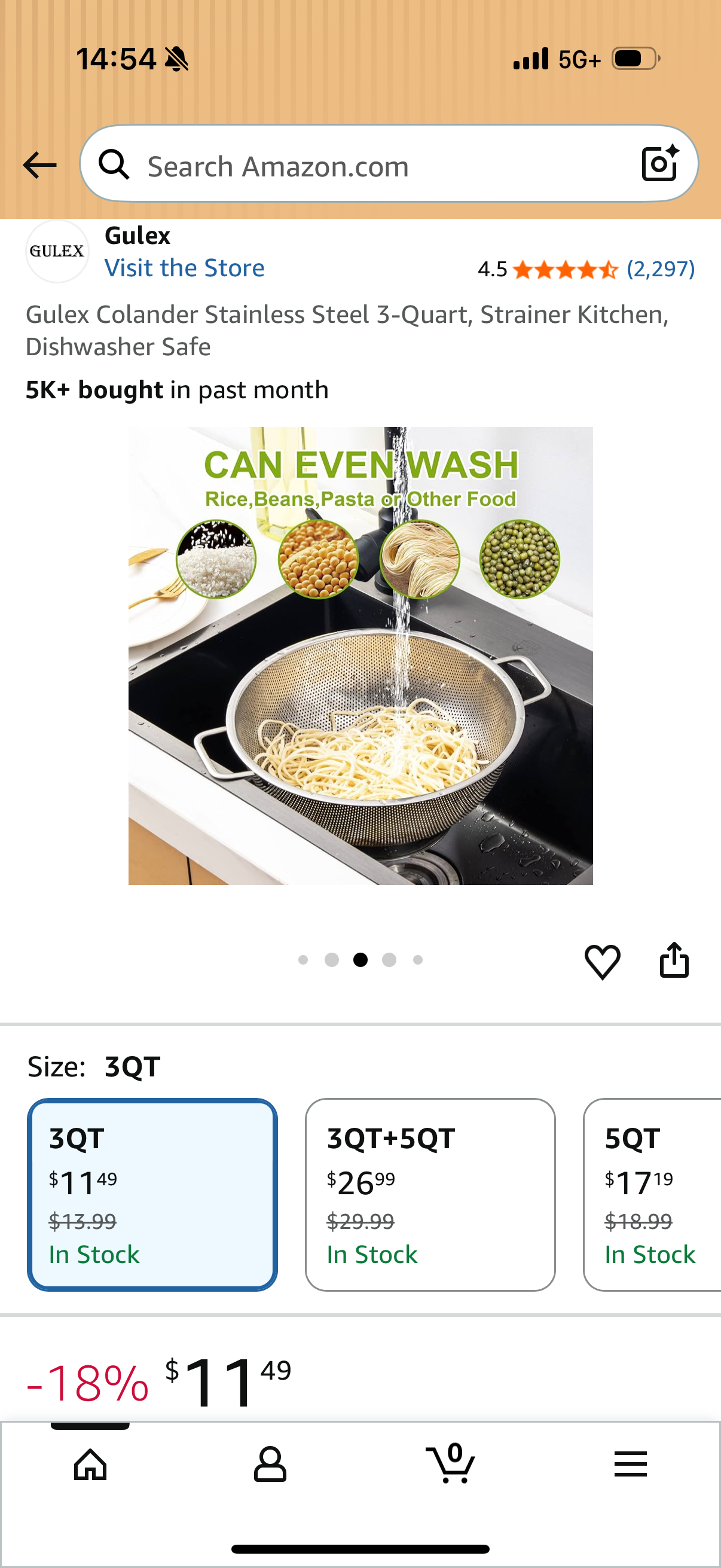Share this product listing

tap(674, 960)
